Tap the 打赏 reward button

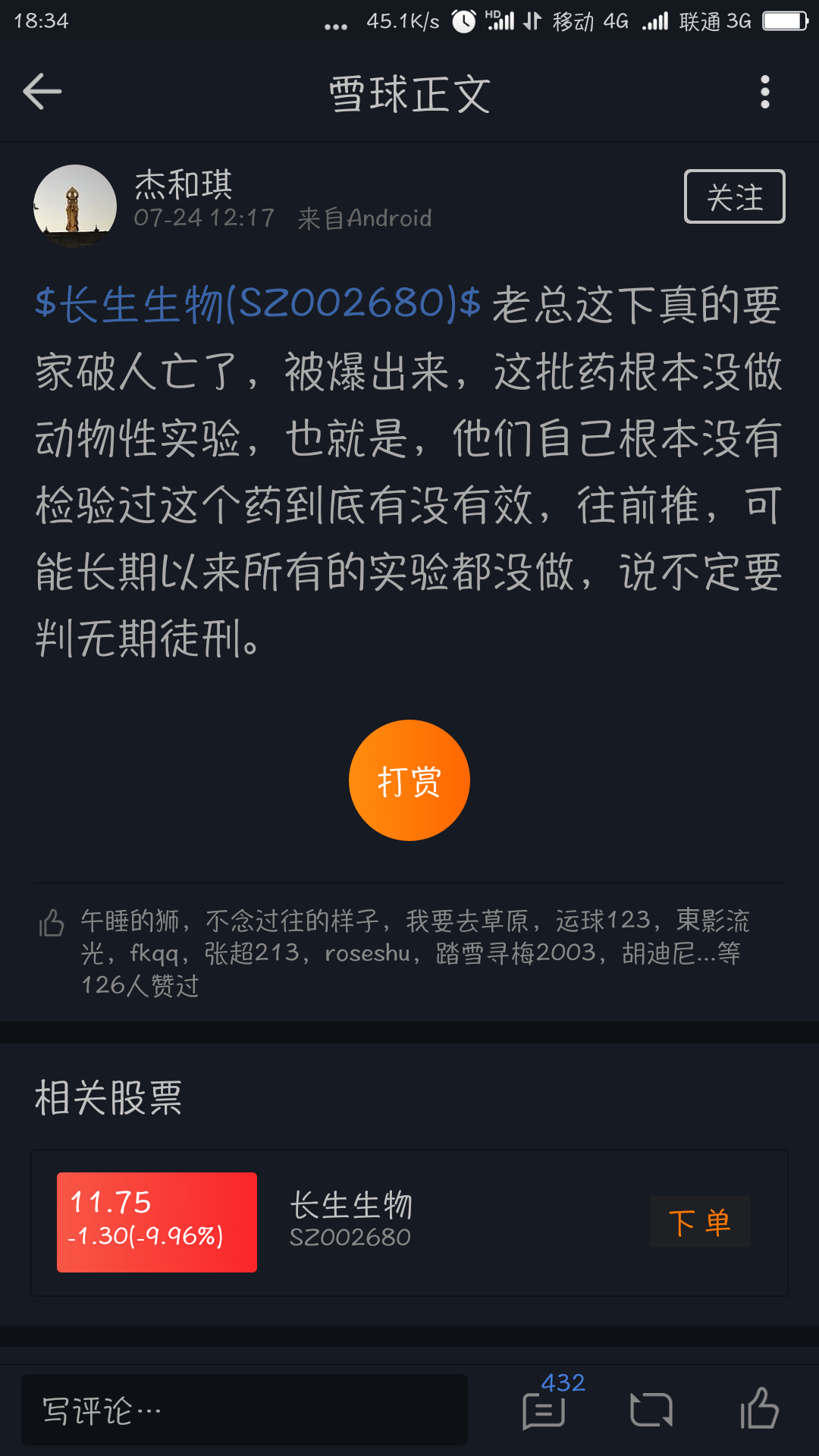[x=409, y=779]
